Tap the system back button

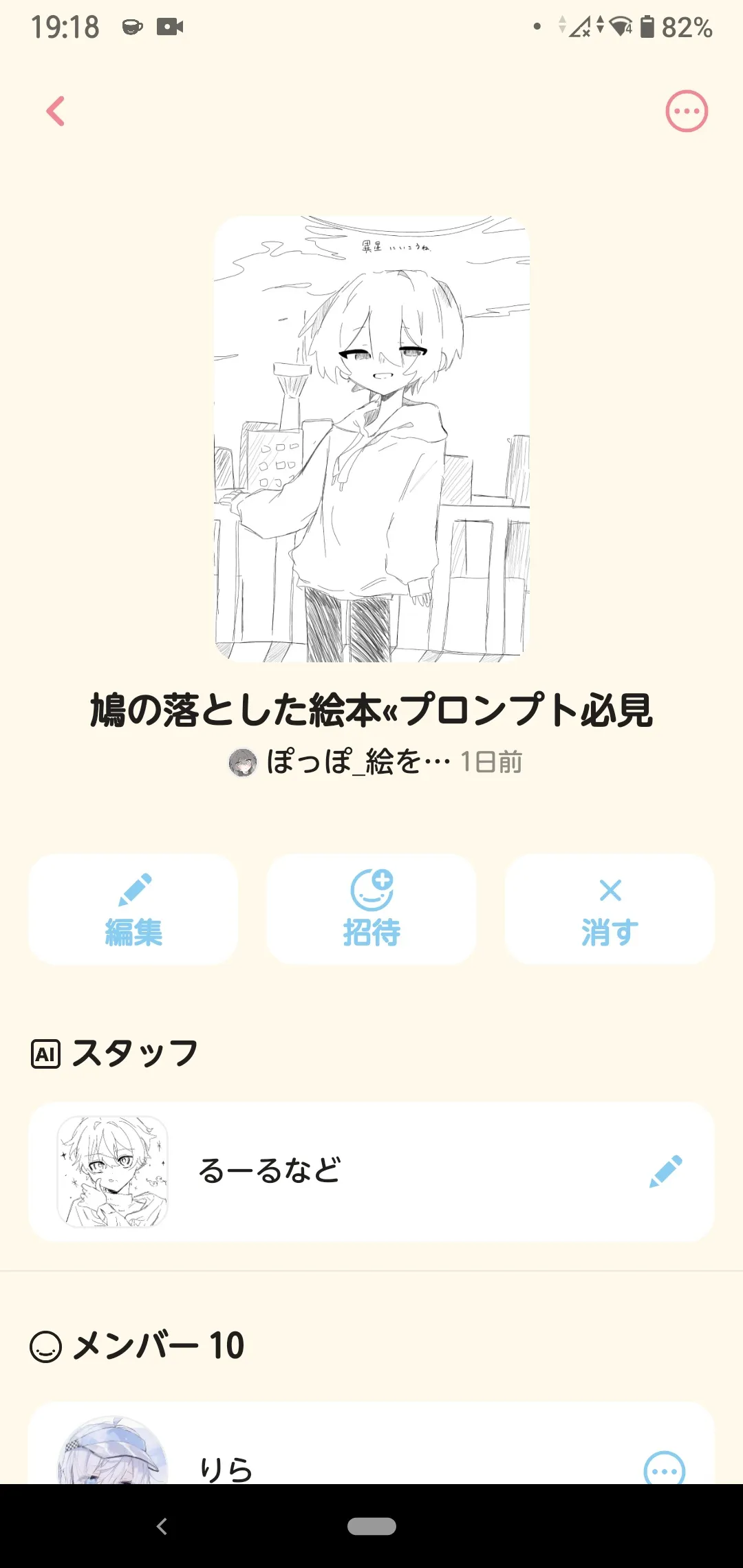click(x=162, y=1526)
